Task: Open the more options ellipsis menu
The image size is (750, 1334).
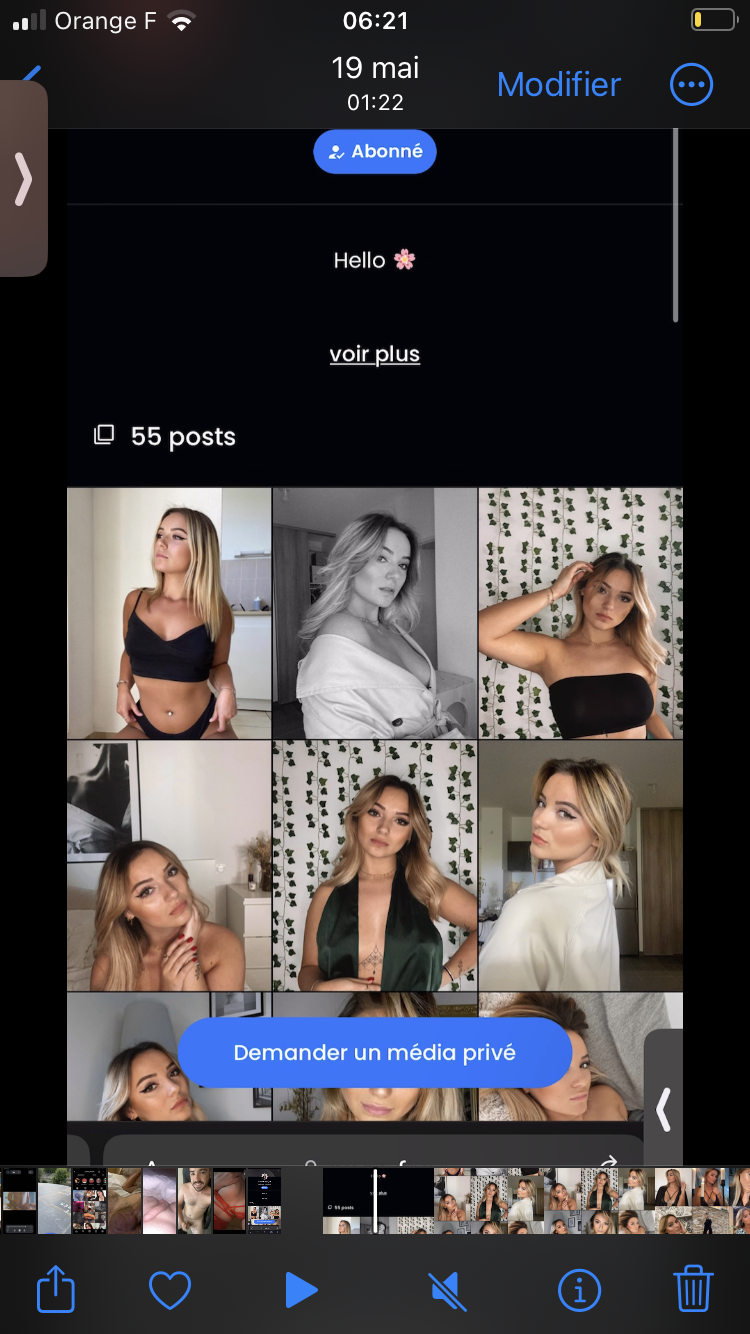Action: point(691,85)
